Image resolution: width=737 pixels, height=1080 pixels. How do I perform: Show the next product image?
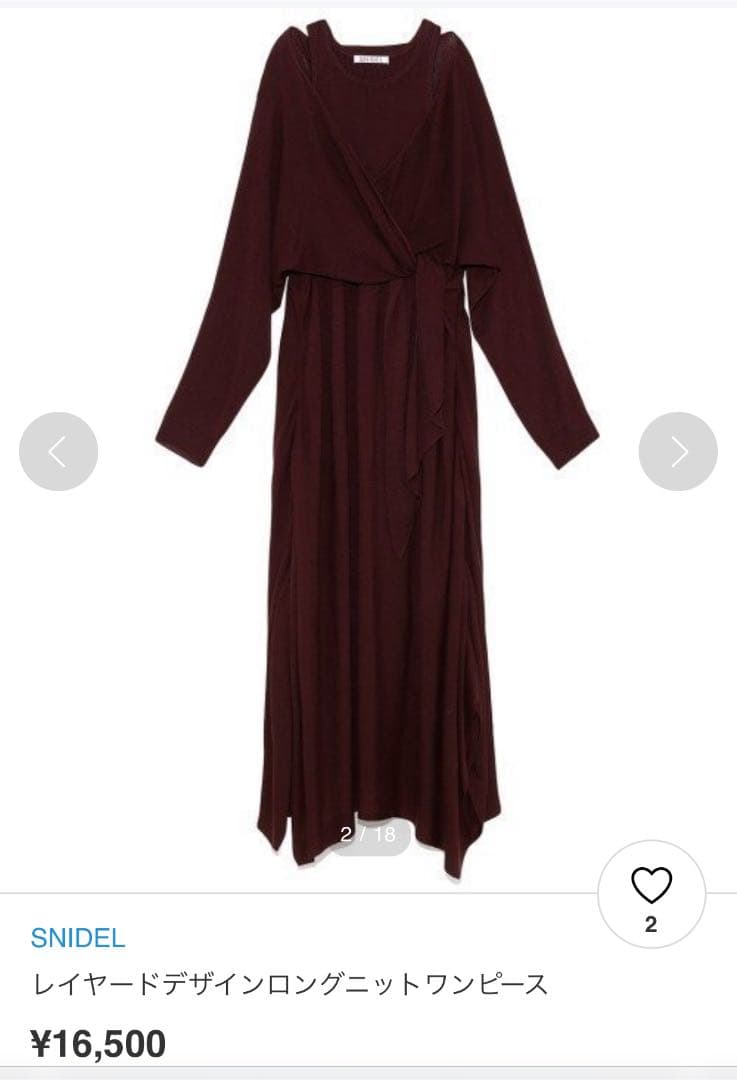[x=678, y=452]
